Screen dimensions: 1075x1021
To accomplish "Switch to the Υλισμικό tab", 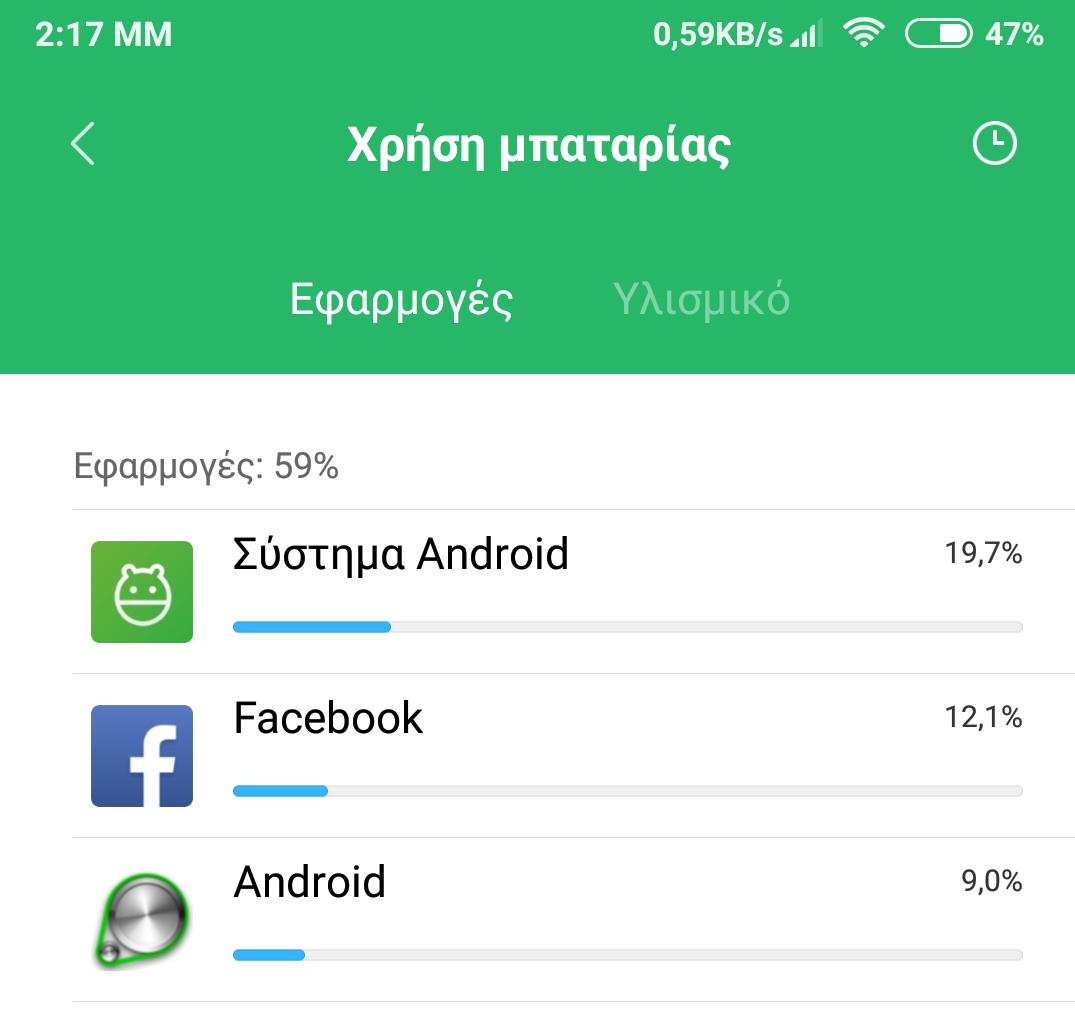I will 702,299.
